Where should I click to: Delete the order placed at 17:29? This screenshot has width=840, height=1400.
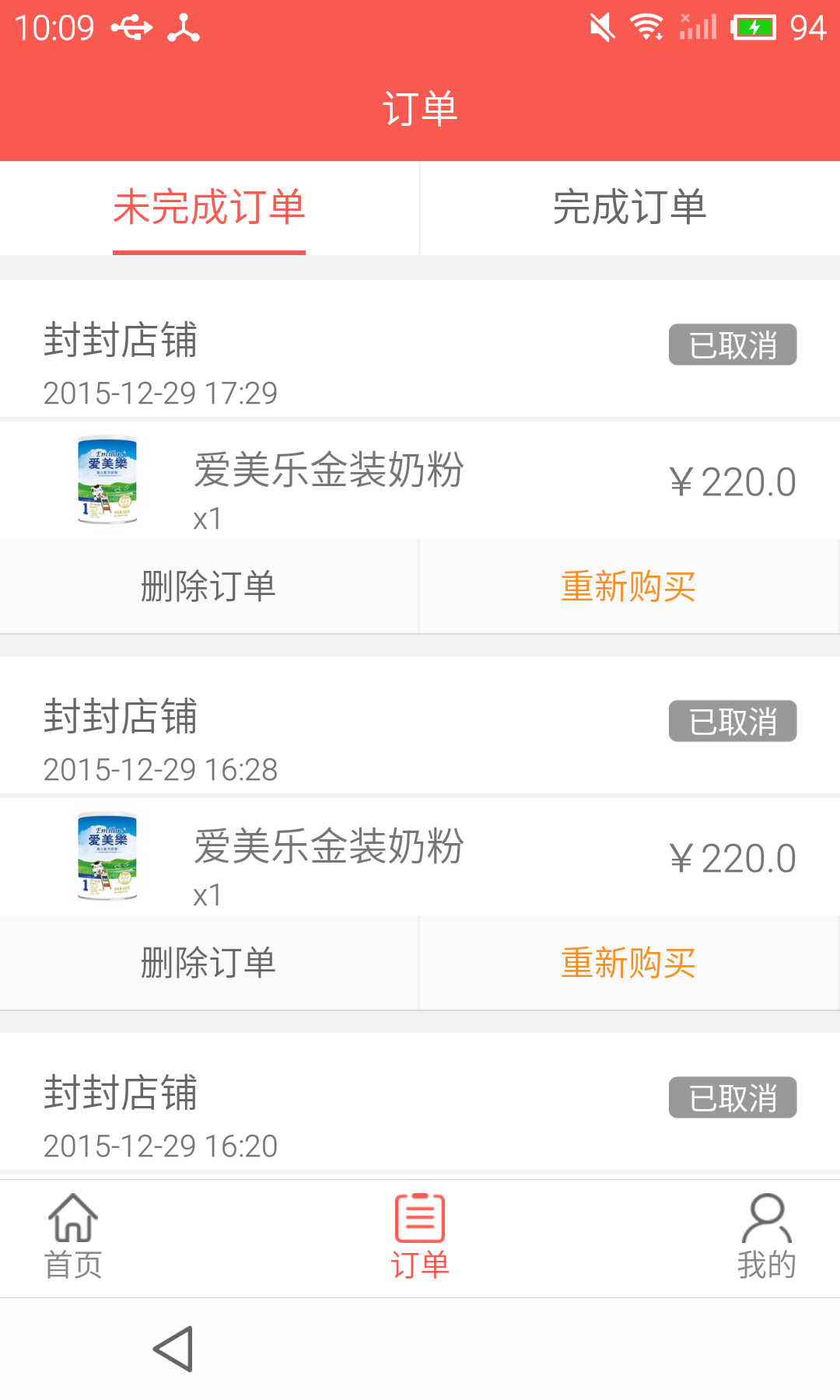click(208, 586)
